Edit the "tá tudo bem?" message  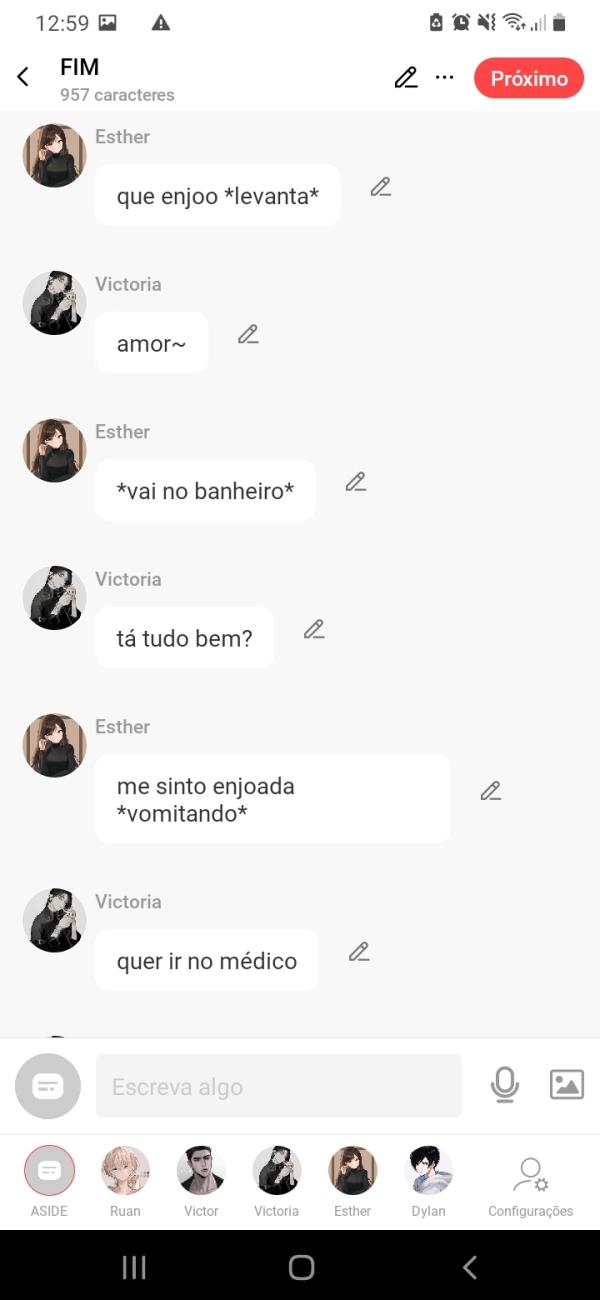[314, 630]
